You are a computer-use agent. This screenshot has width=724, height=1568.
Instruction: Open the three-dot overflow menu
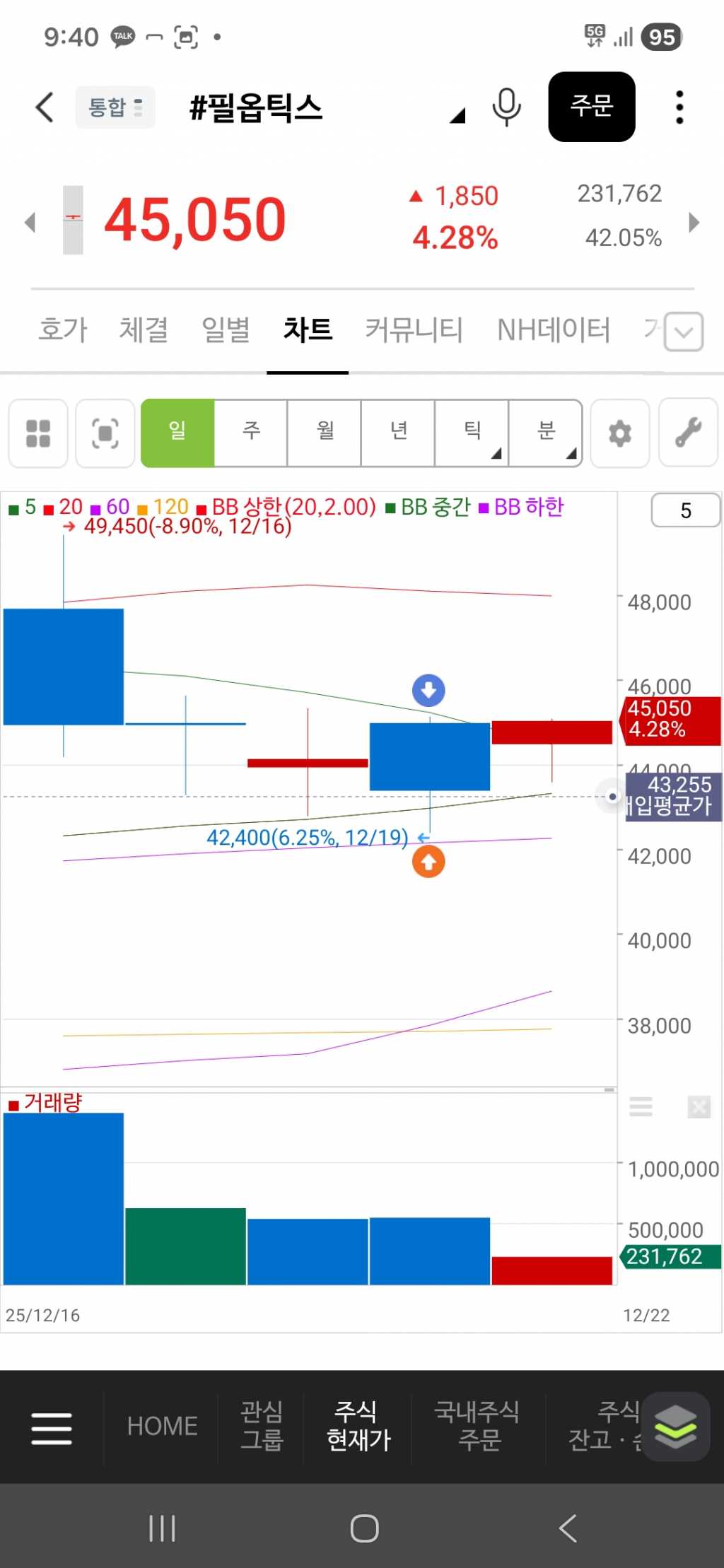679,107
